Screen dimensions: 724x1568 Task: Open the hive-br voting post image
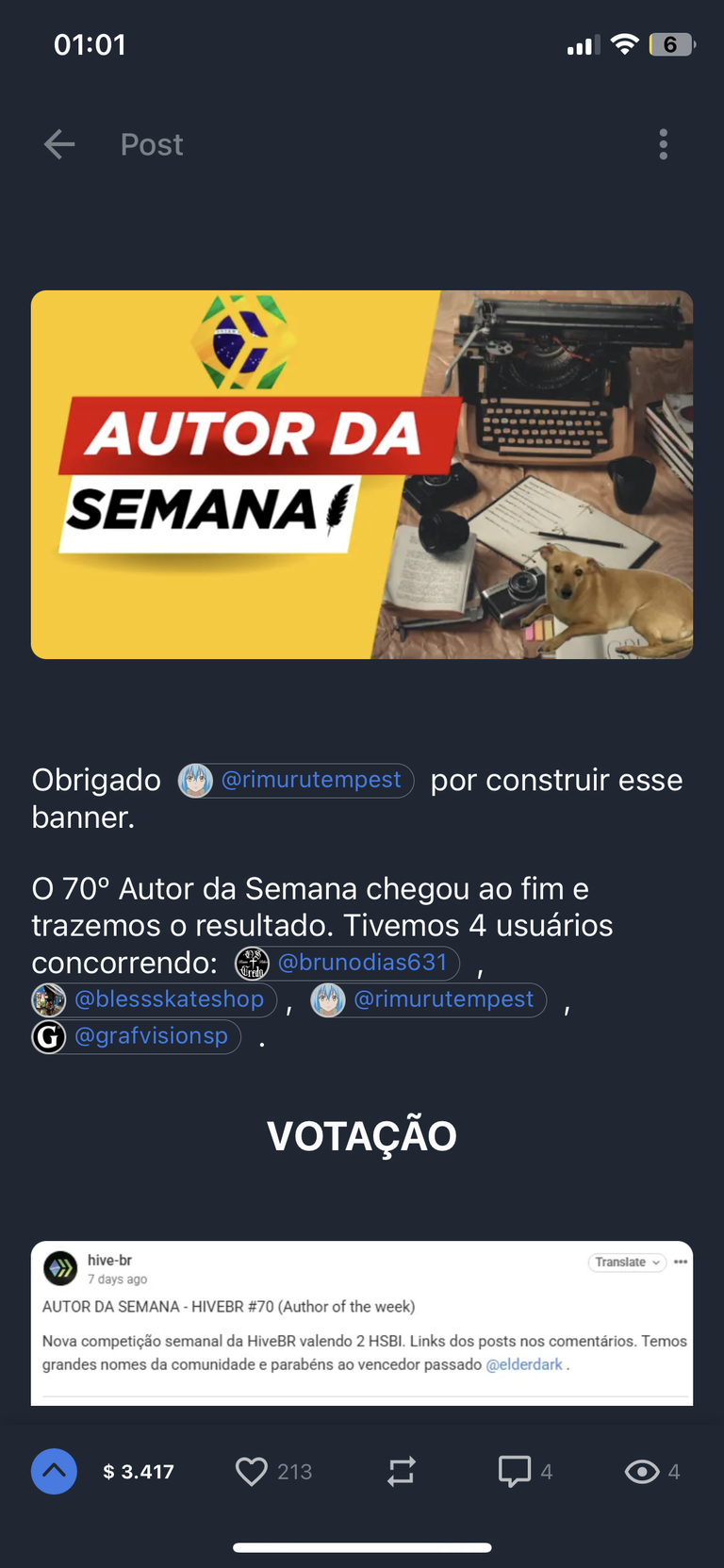pos(362,1323)
